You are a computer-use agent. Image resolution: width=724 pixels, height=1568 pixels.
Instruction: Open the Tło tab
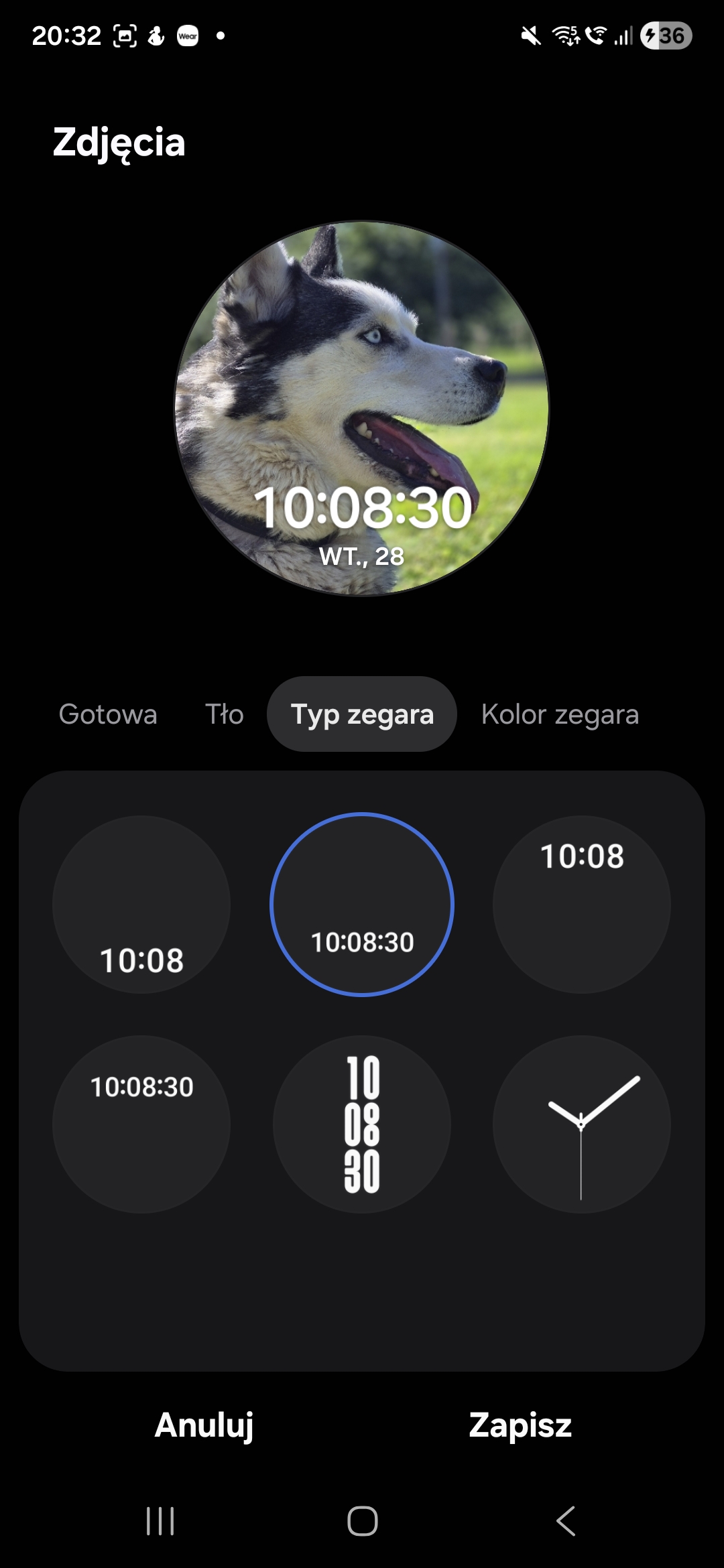[224, 714]
